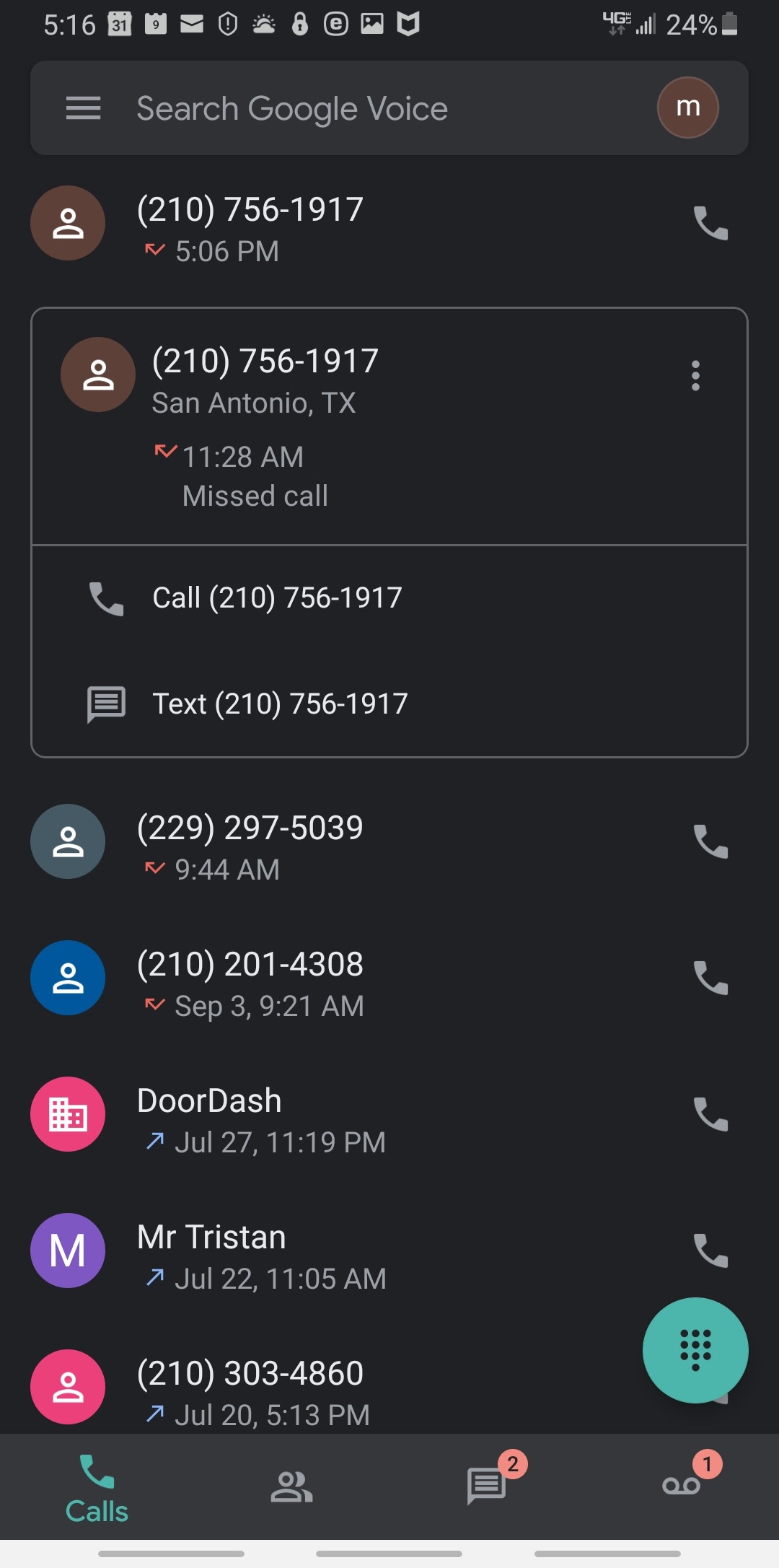Call back the 5:06 PM missed number
The image size is (779, 1568).
(710, 223)
